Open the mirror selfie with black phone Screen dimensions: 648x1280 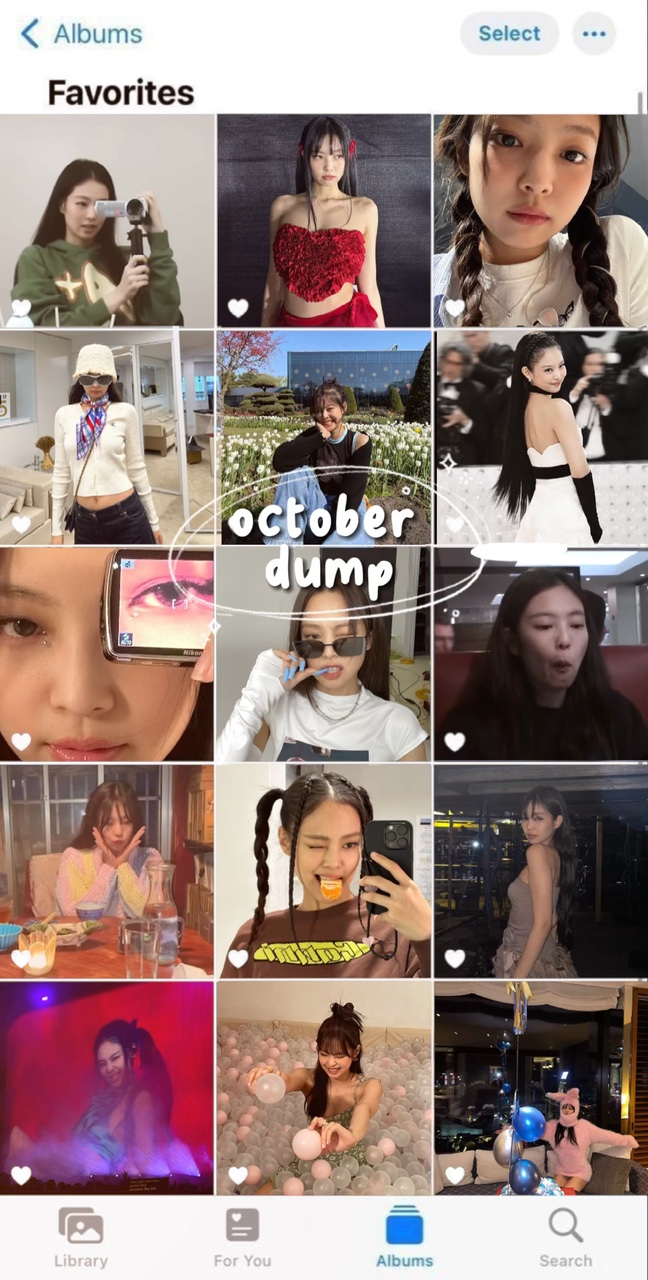pyautogui.click(x=324, y=871)
